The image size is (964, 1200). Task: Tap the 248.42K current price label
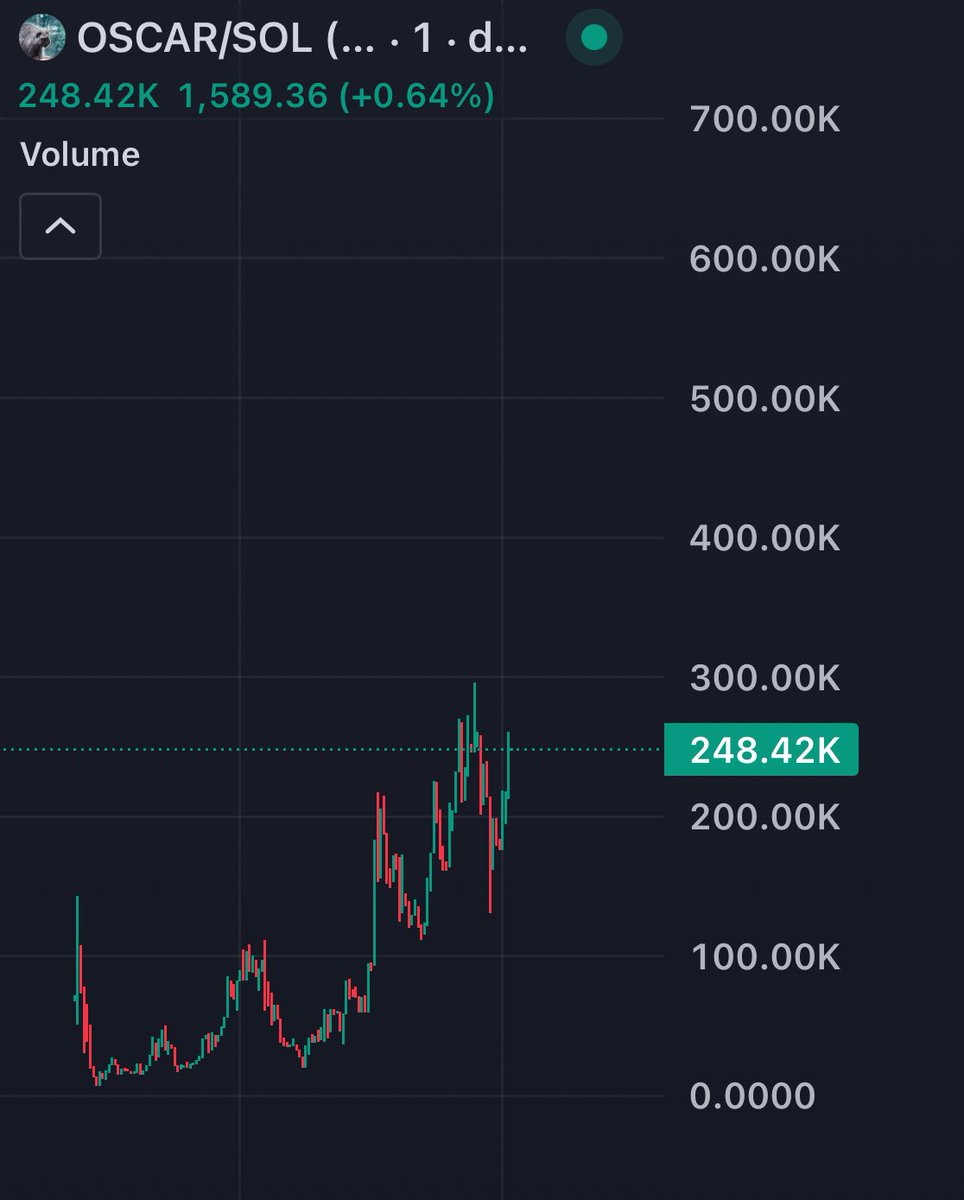coord(761,750)
